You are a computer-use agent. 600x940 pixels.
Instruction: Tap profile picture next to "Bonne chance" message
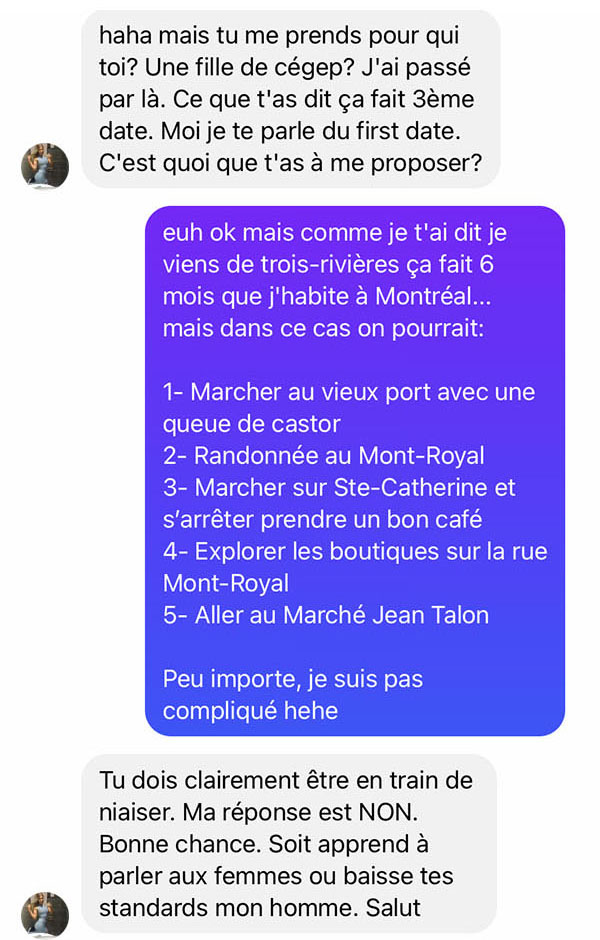[45, 915]
